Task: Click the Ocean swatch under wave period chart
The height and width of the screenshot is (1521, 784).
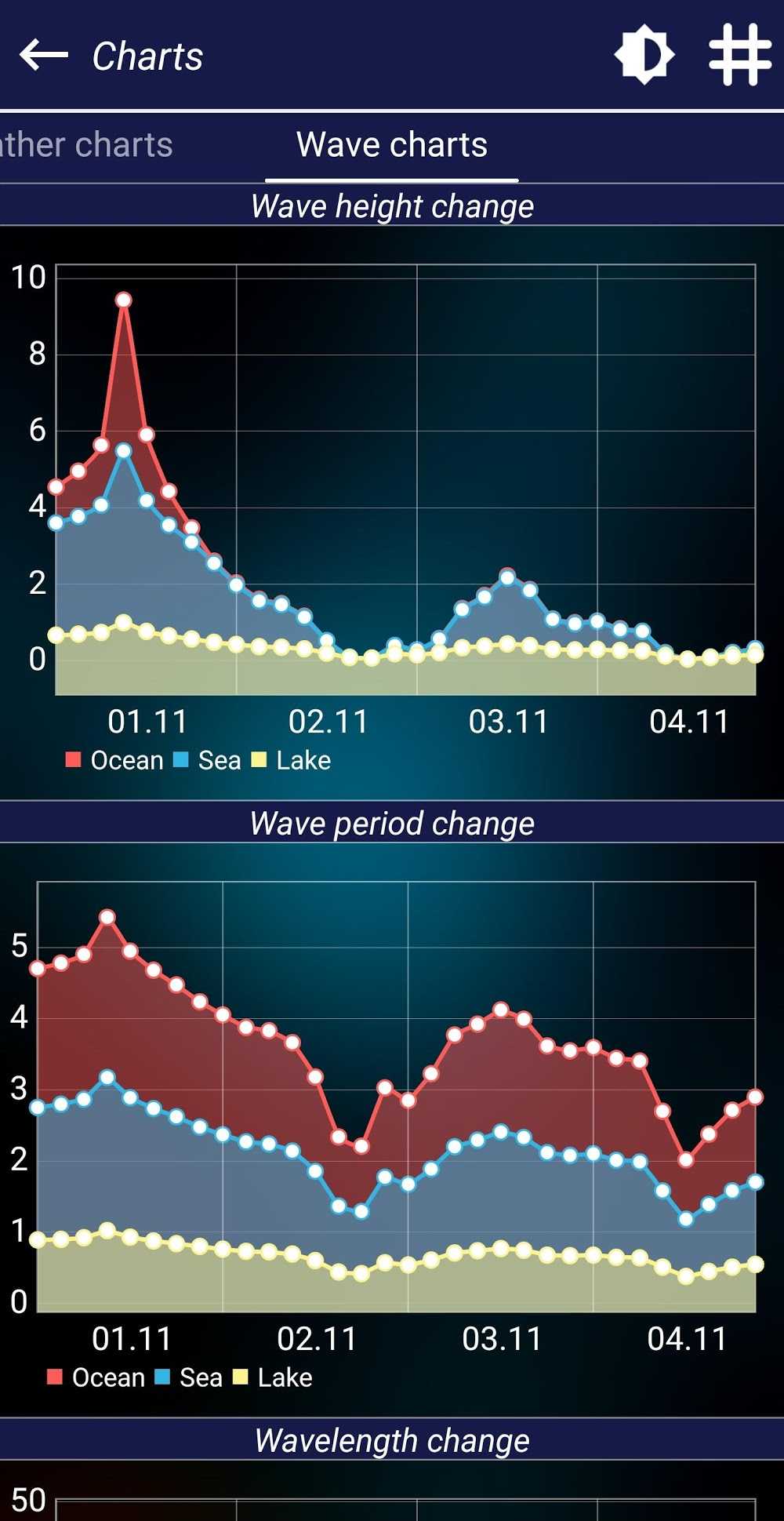Action: [53, 1377]
